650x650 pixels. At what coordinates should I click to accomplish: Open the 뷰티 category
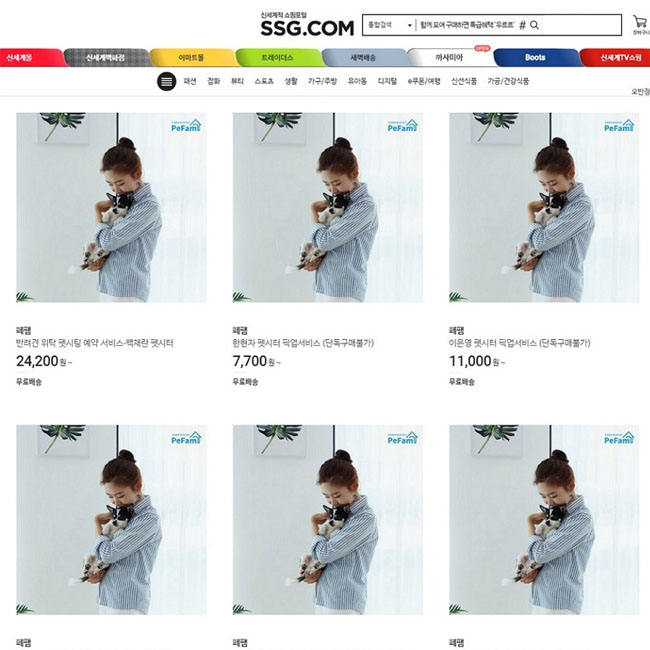pyautogui.click(x=237, y=82)
